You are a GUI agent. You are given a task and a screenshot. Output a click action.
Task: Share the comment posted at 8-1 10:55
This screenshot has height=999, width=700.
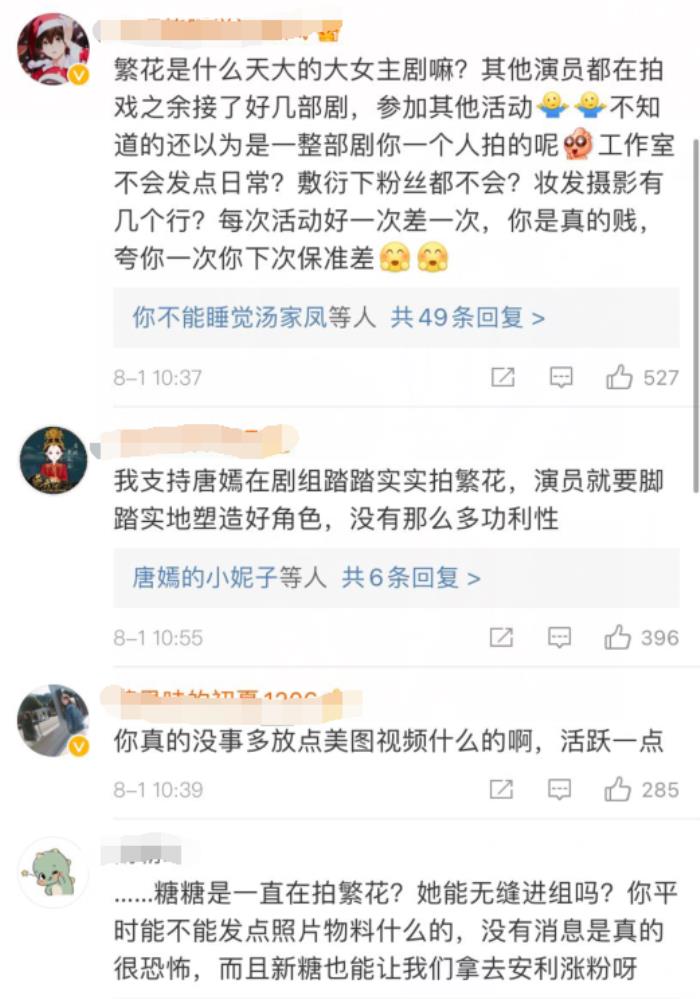502,637
